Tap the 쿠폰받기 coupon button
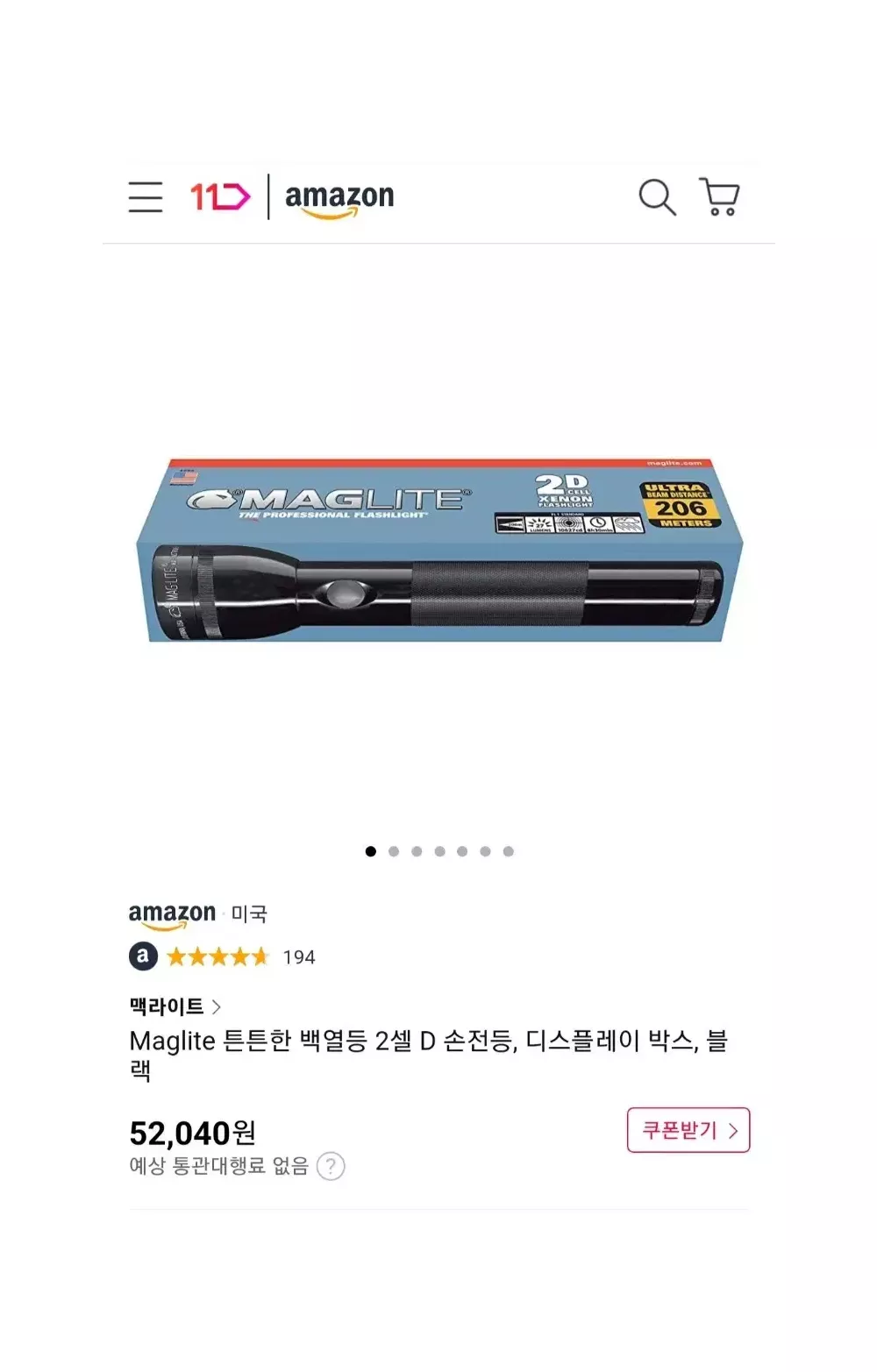The width and height of the screenshot is (877, 1372). pyautogui.click(x=688, y=1130)
